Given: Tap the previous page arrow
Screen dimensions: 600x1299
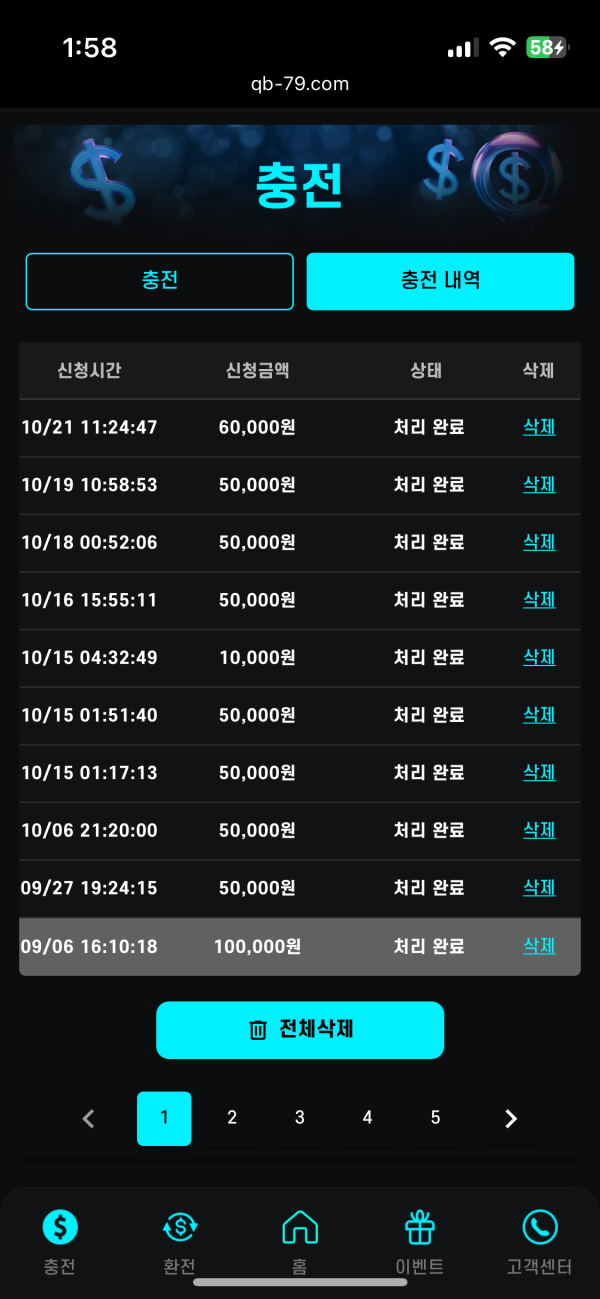Looking at the screenshot, I should (x=88, y=1118).
